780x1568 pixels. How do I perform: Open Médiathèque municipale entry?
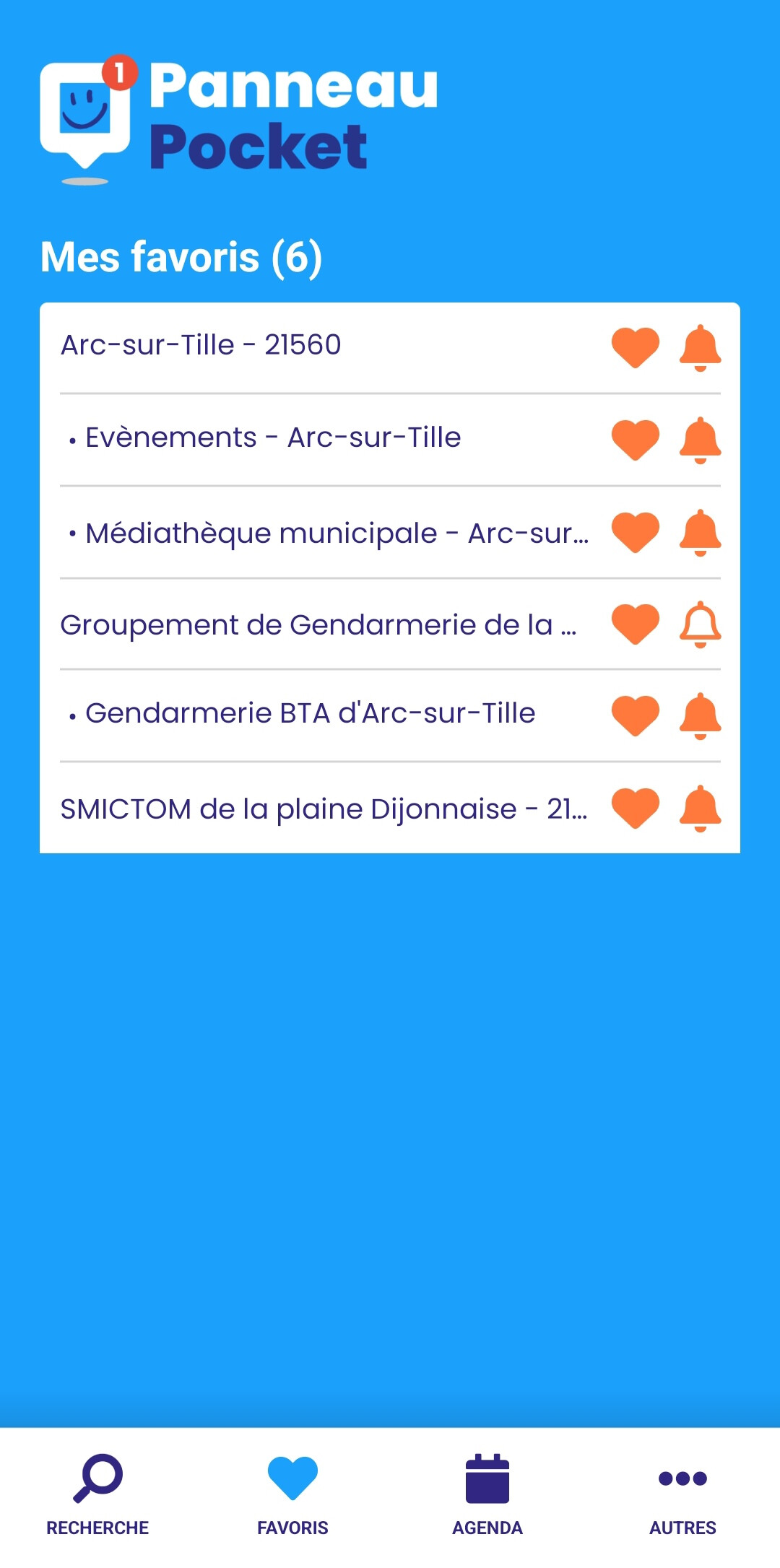pyautogui.click(x=337, y=533)
